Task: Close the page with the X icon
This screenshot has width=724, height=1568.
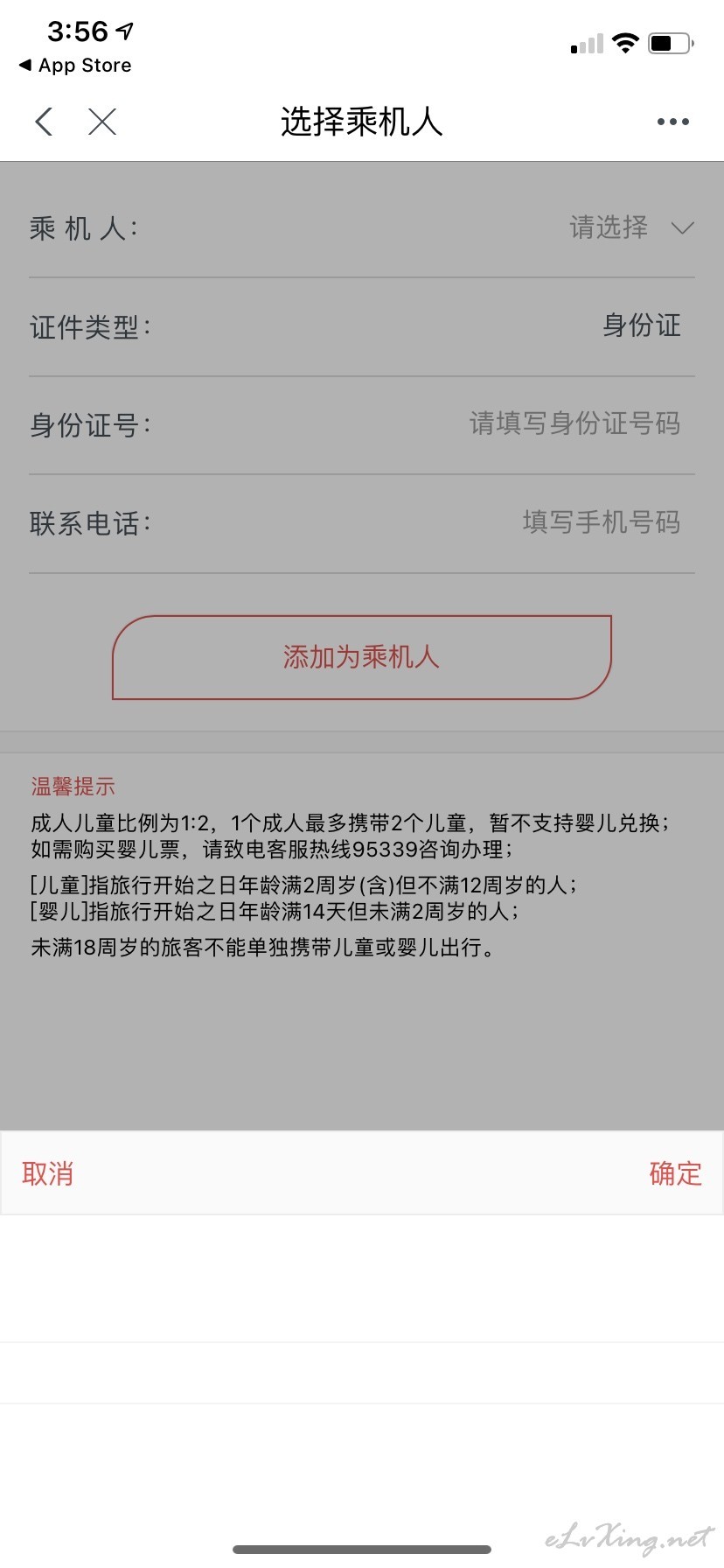Action: click(x=102, y=122)
